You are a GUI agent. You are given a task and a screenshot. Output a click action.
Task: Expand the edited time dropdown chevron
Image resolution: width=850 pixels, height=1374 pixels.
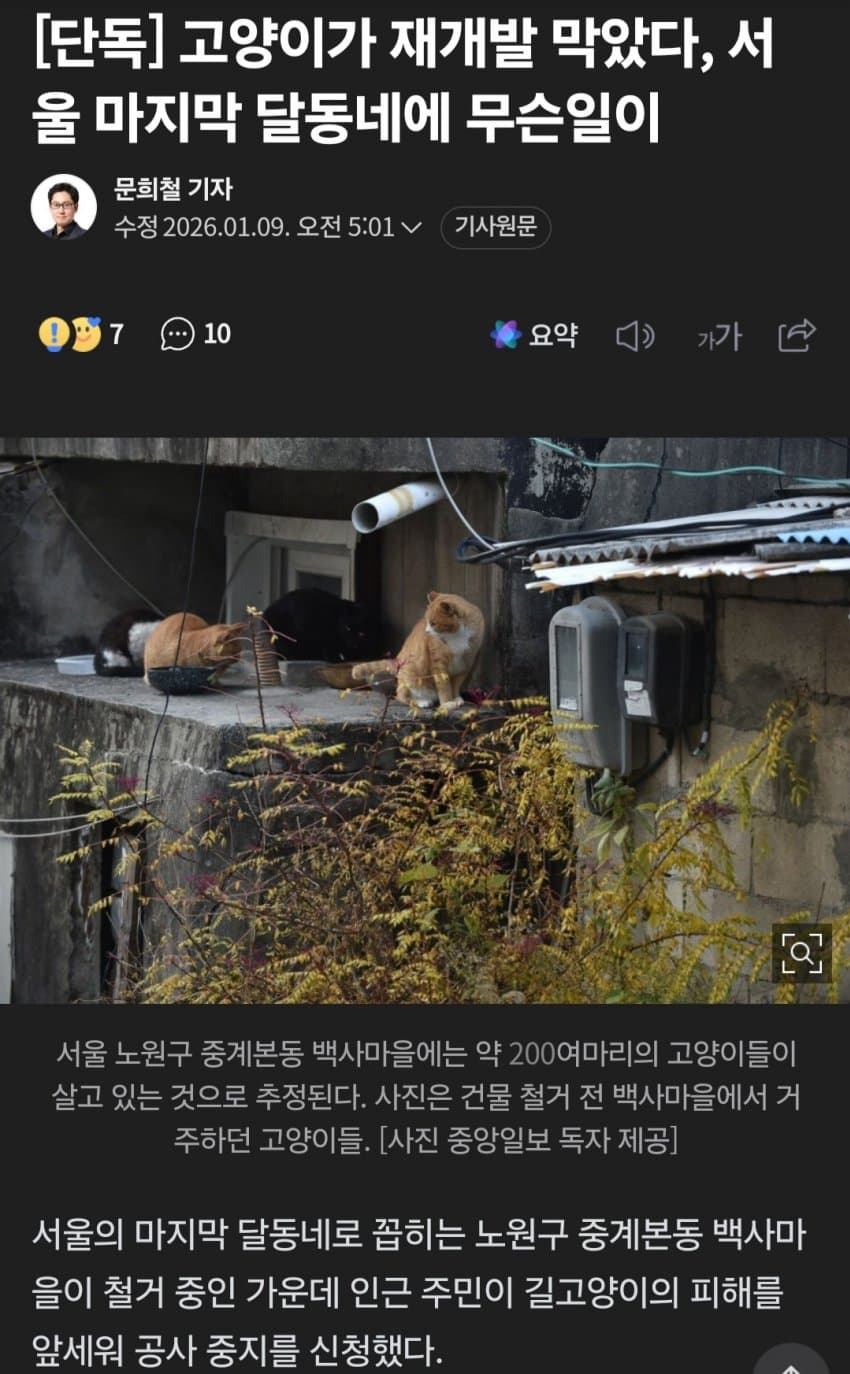[x=411, y=228]
